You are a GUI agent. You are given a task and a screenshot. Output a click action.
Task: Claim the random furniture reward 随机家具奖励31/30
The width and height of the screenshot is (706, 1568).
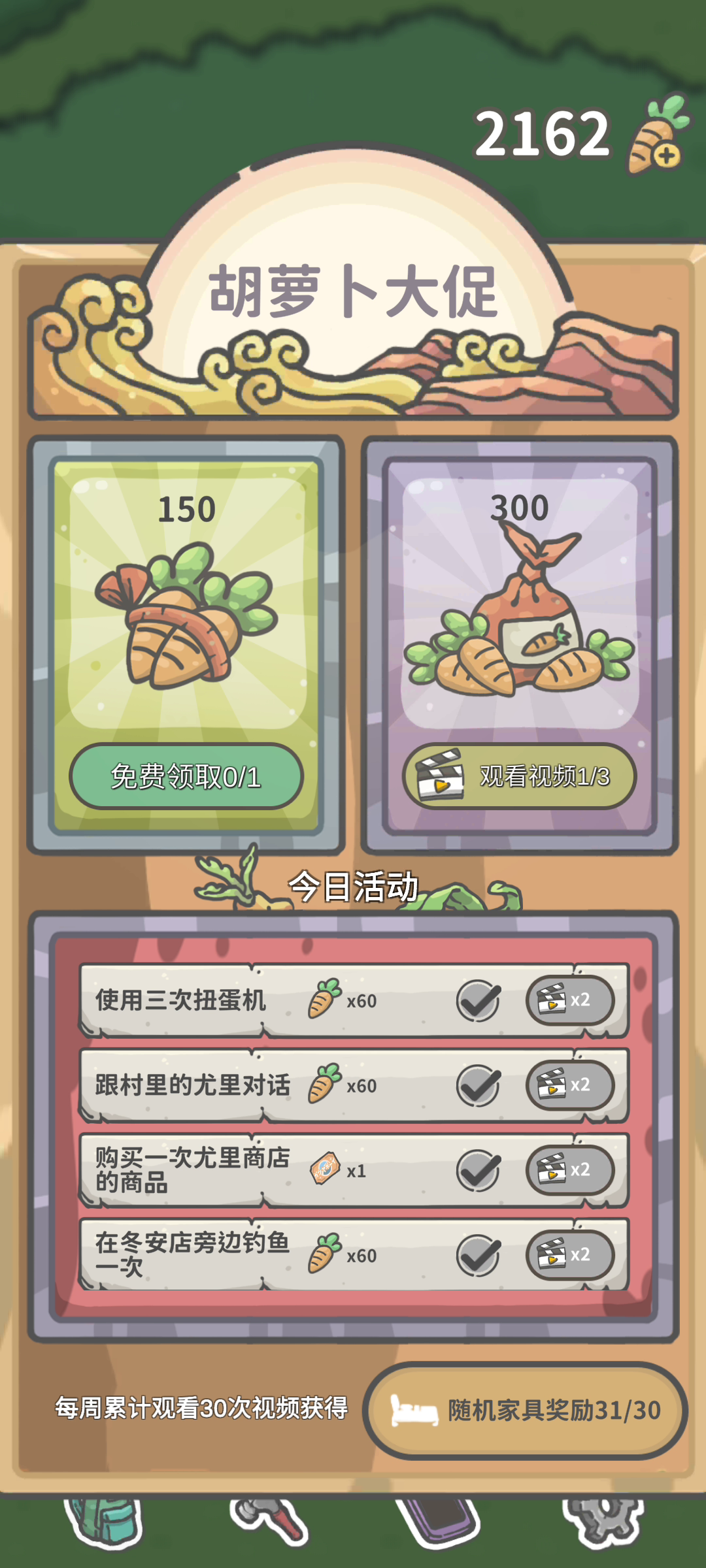(525, 1411)
